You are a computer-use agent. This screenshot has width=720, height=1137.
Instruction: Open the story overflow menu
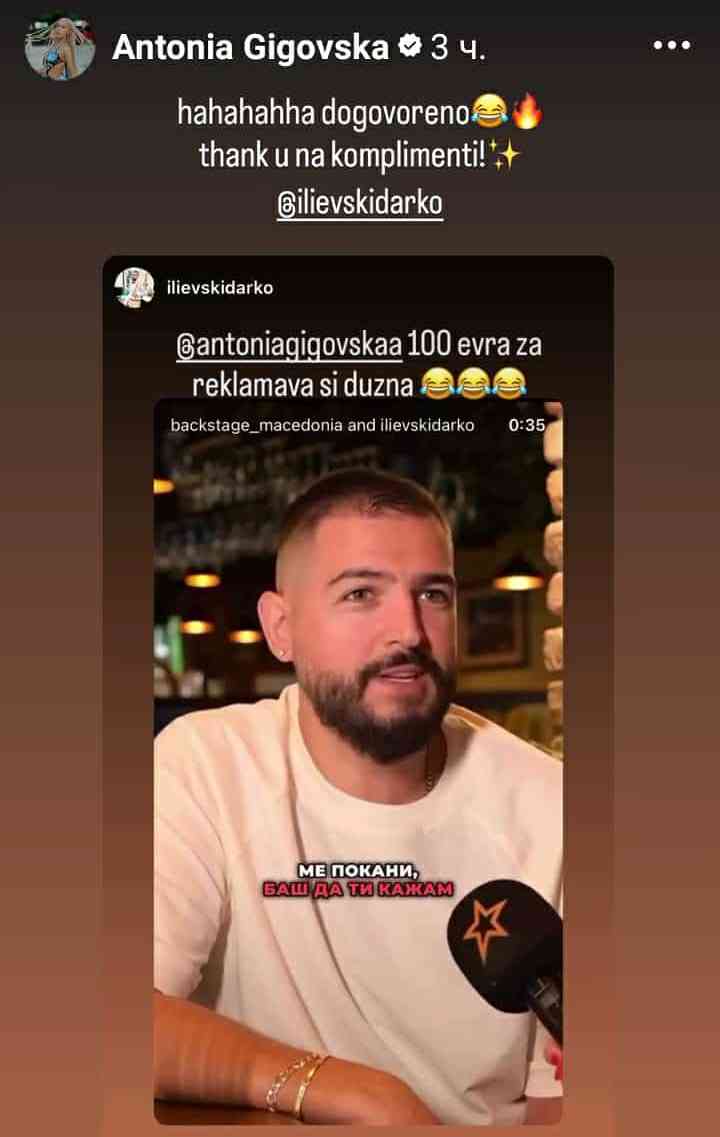(672, 46)
